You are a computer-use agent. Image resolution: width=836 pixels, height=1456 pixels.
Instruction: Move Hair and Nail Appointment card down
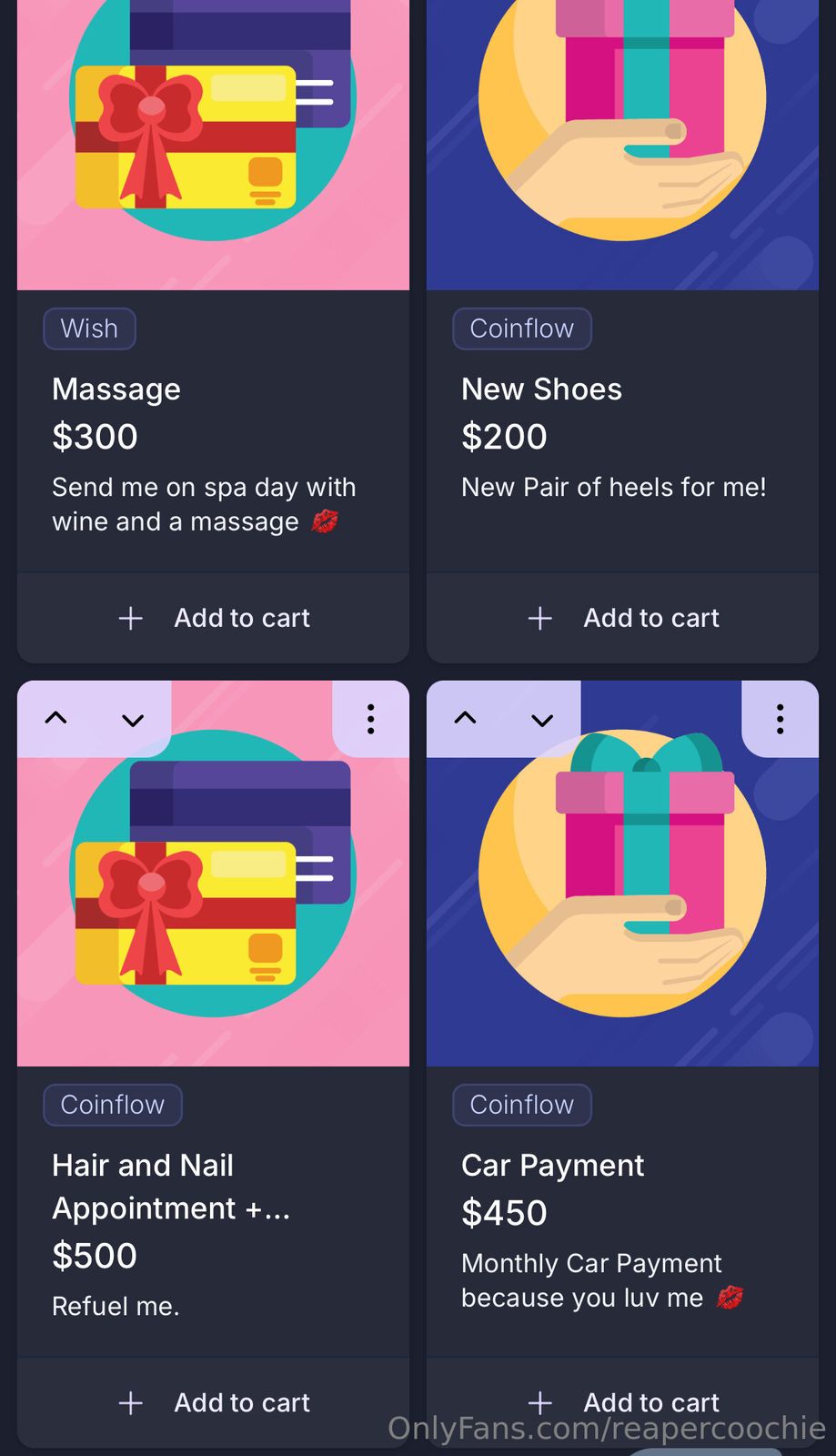click(133, 720)
